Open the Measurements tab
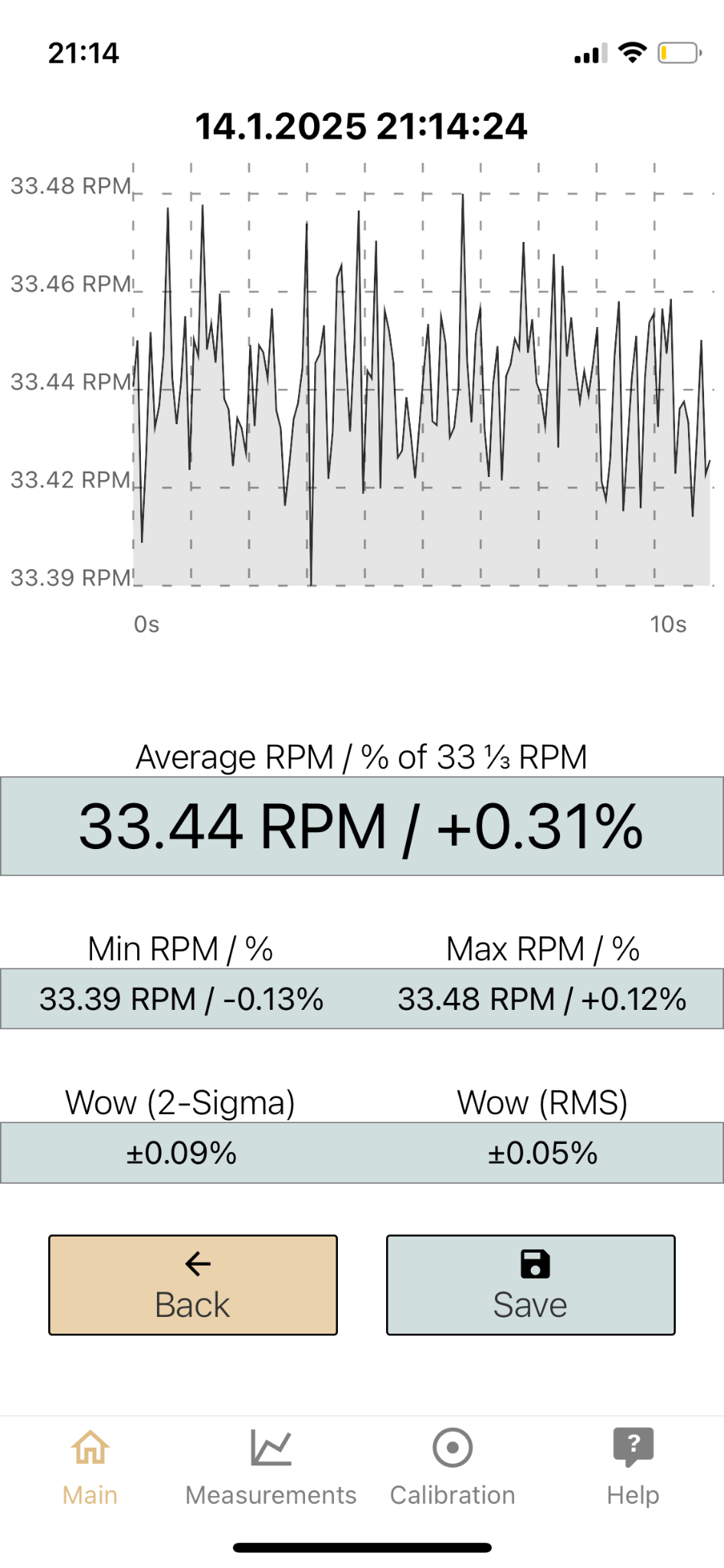724x1568 pixels. point(271,1468)
